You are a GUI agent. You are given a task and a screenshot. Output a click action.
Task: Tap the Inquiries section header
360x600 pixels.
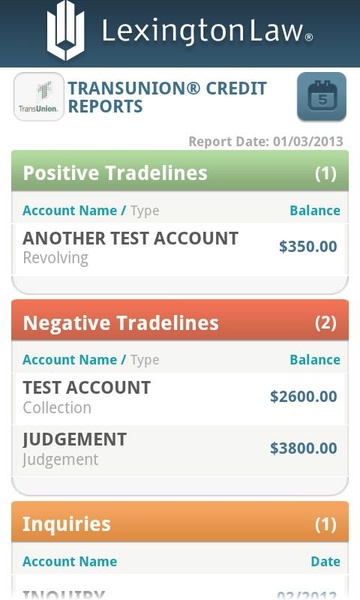[180, 522]
